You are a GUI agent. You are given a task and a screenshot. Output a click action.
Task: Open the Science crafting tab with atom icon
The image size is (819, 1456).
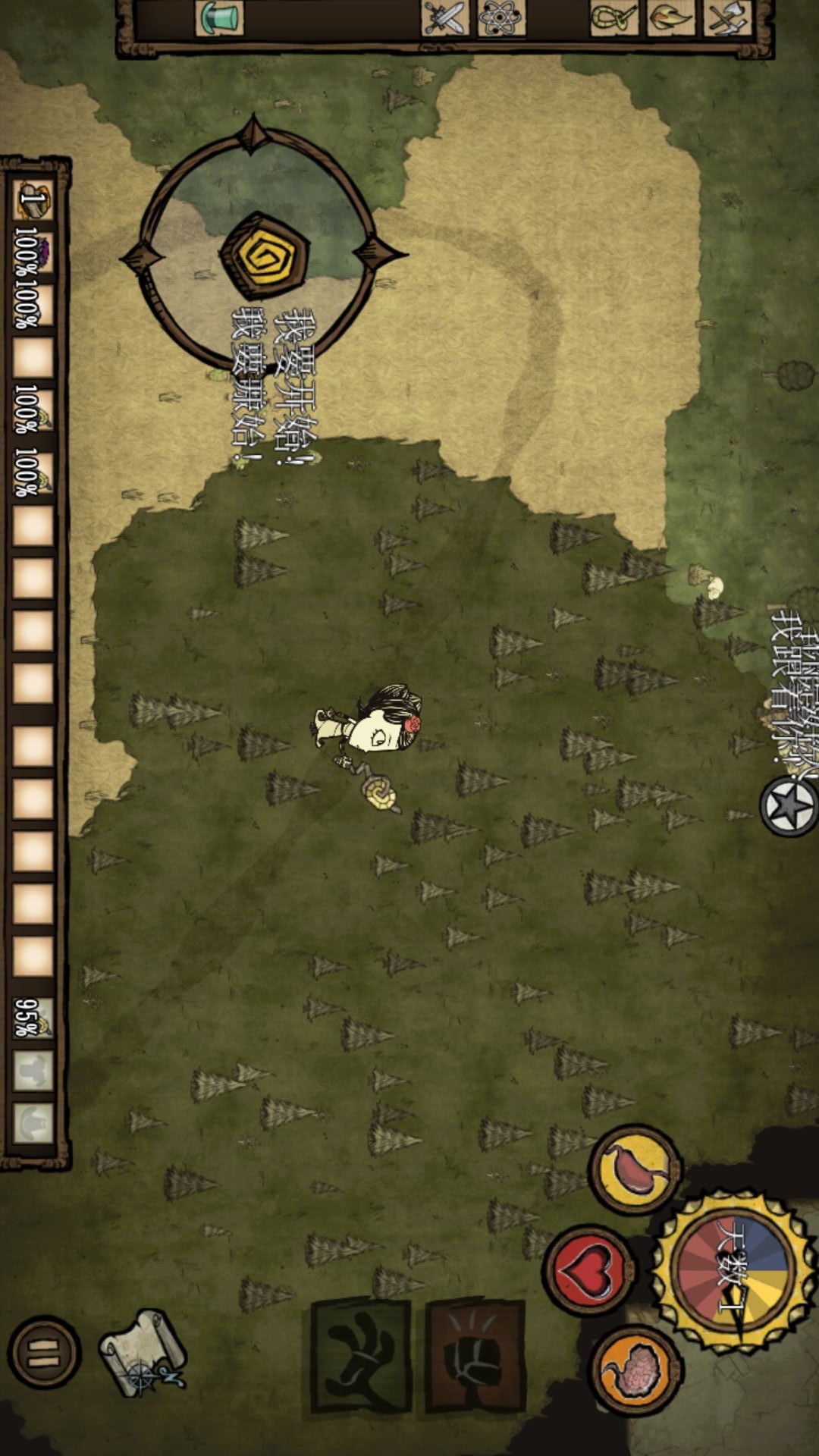click(501, 17)
